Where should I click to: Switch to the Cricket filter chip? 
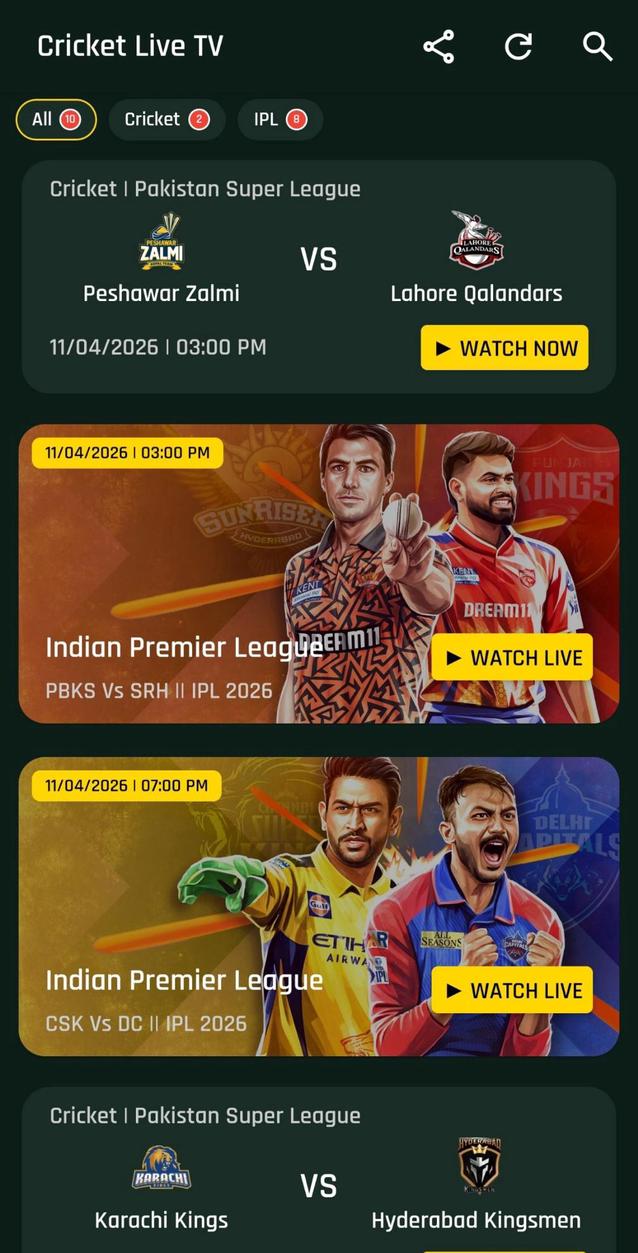point(166,120)
